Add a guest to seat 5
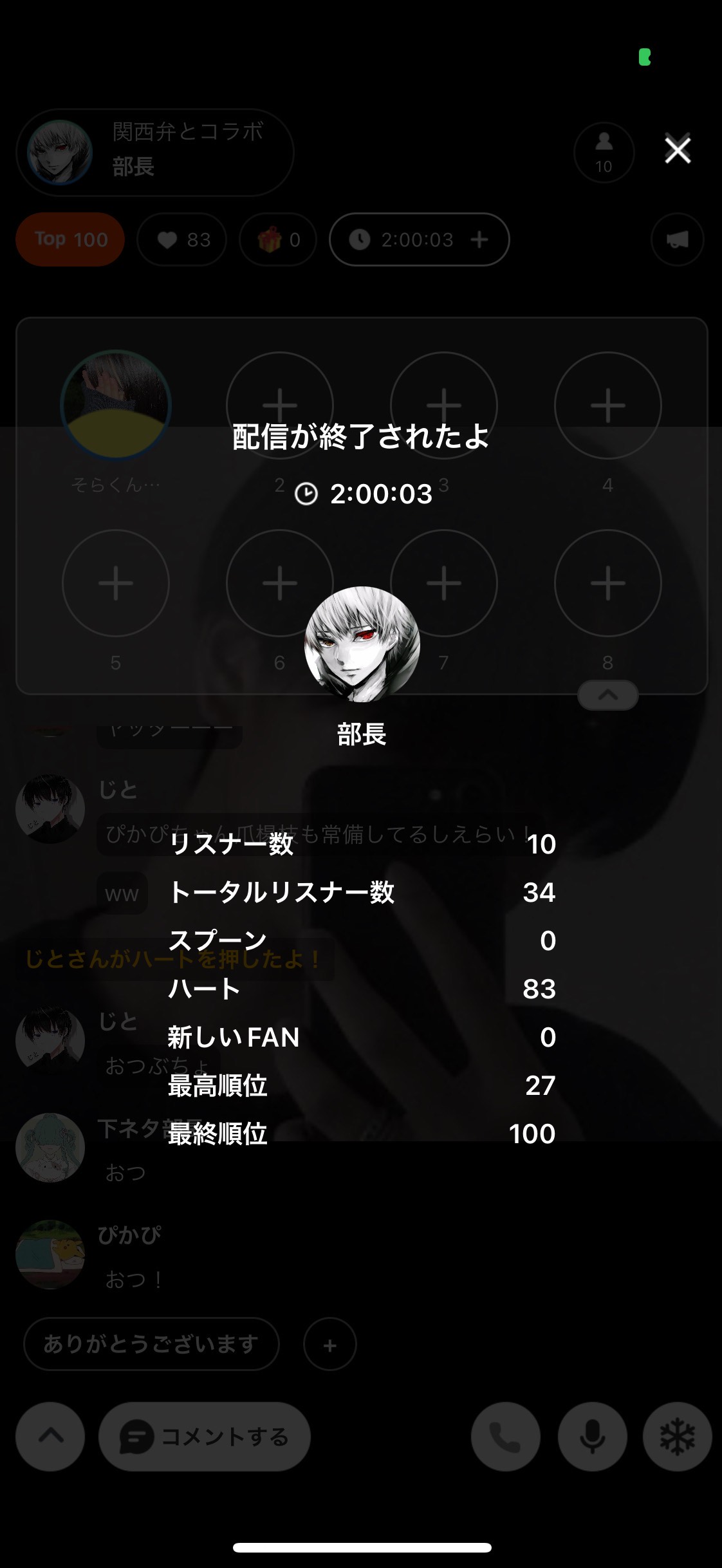 116,583
